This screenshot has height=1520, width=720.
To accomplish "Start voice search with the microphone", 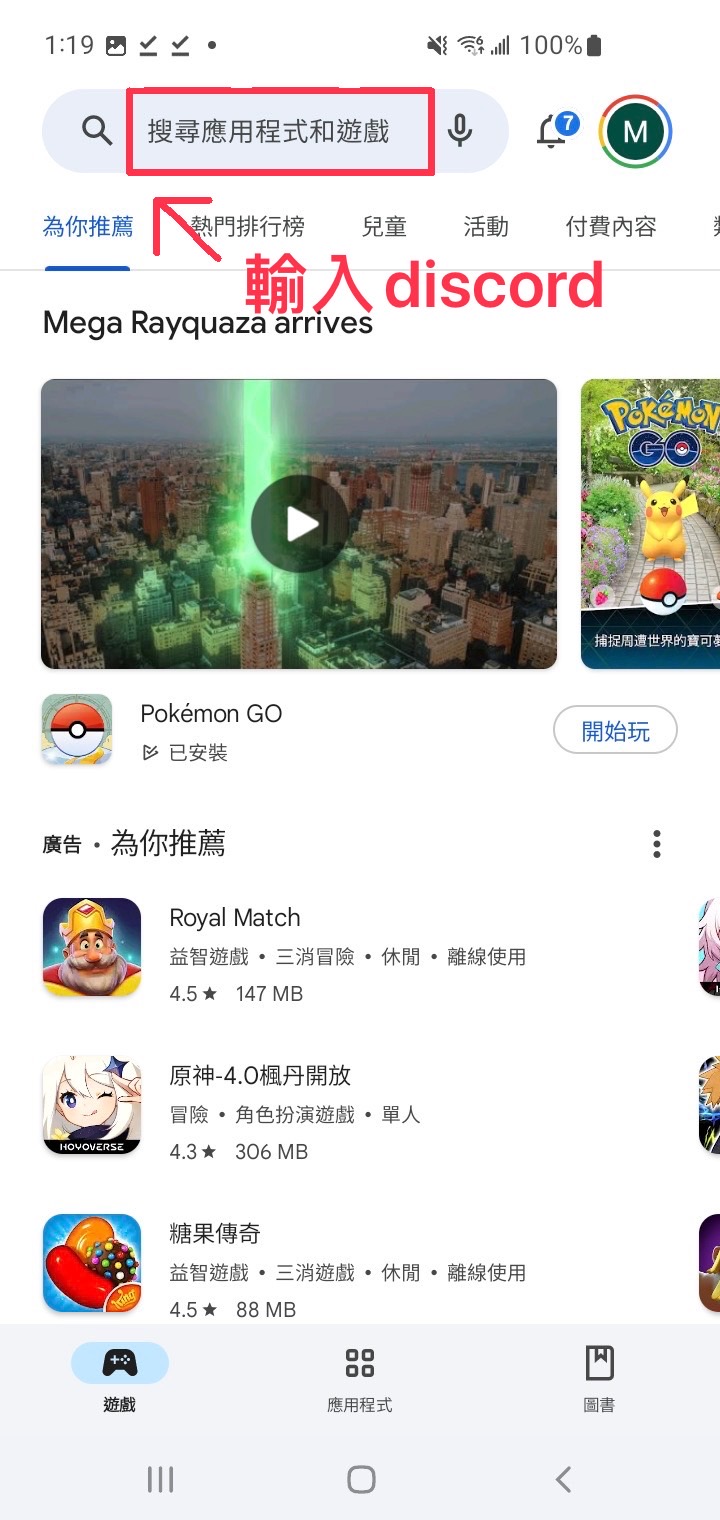I will 459,131.
